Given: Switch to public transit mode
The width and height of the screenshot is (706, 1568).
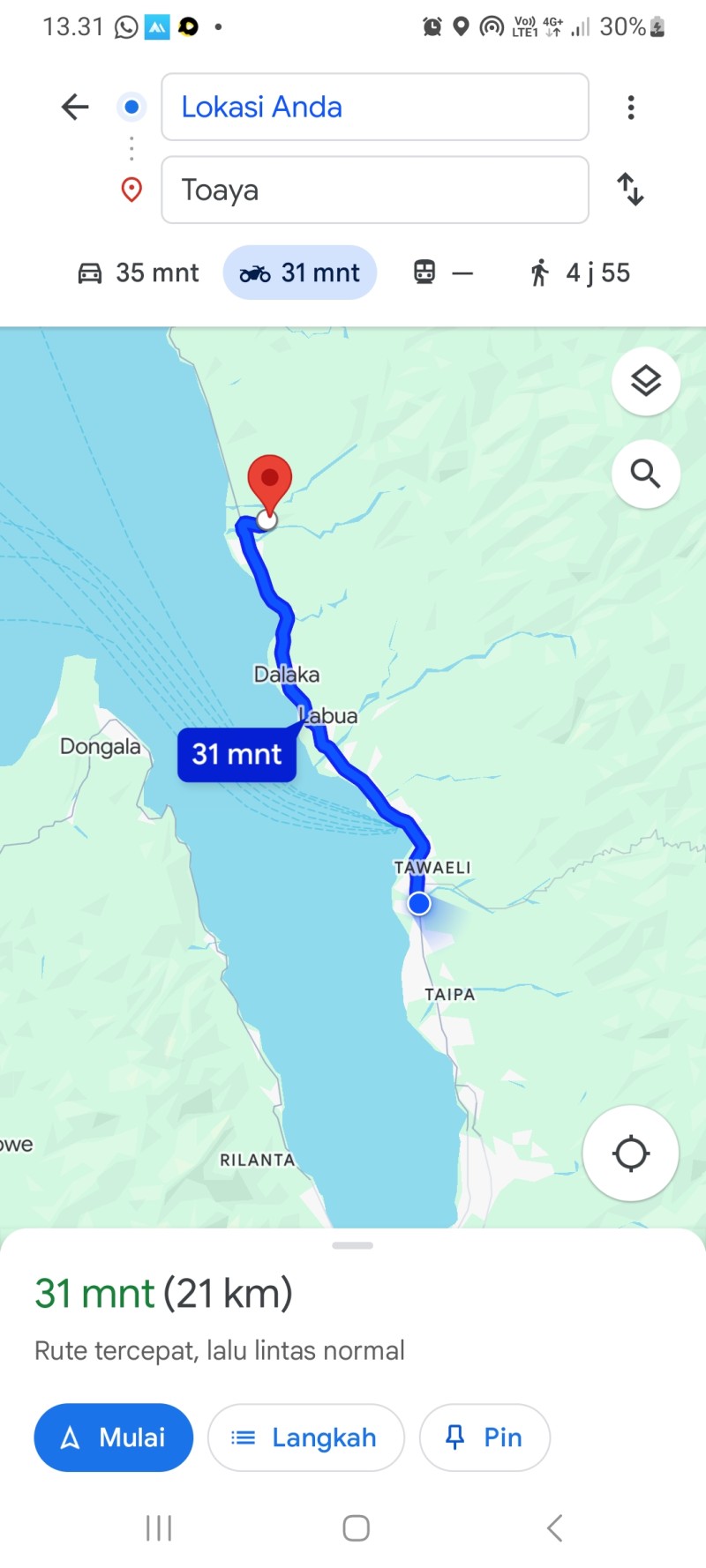Looking at the screenshot, I should coord(443,273).
